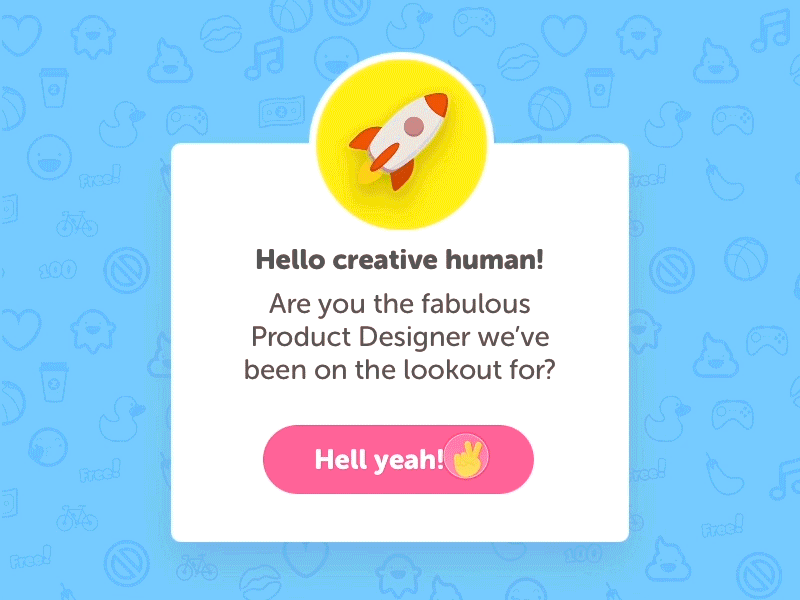Tap the Hell yeah! button
The width and height of the screenshot is (800, 600).
[x=397, y=460]
